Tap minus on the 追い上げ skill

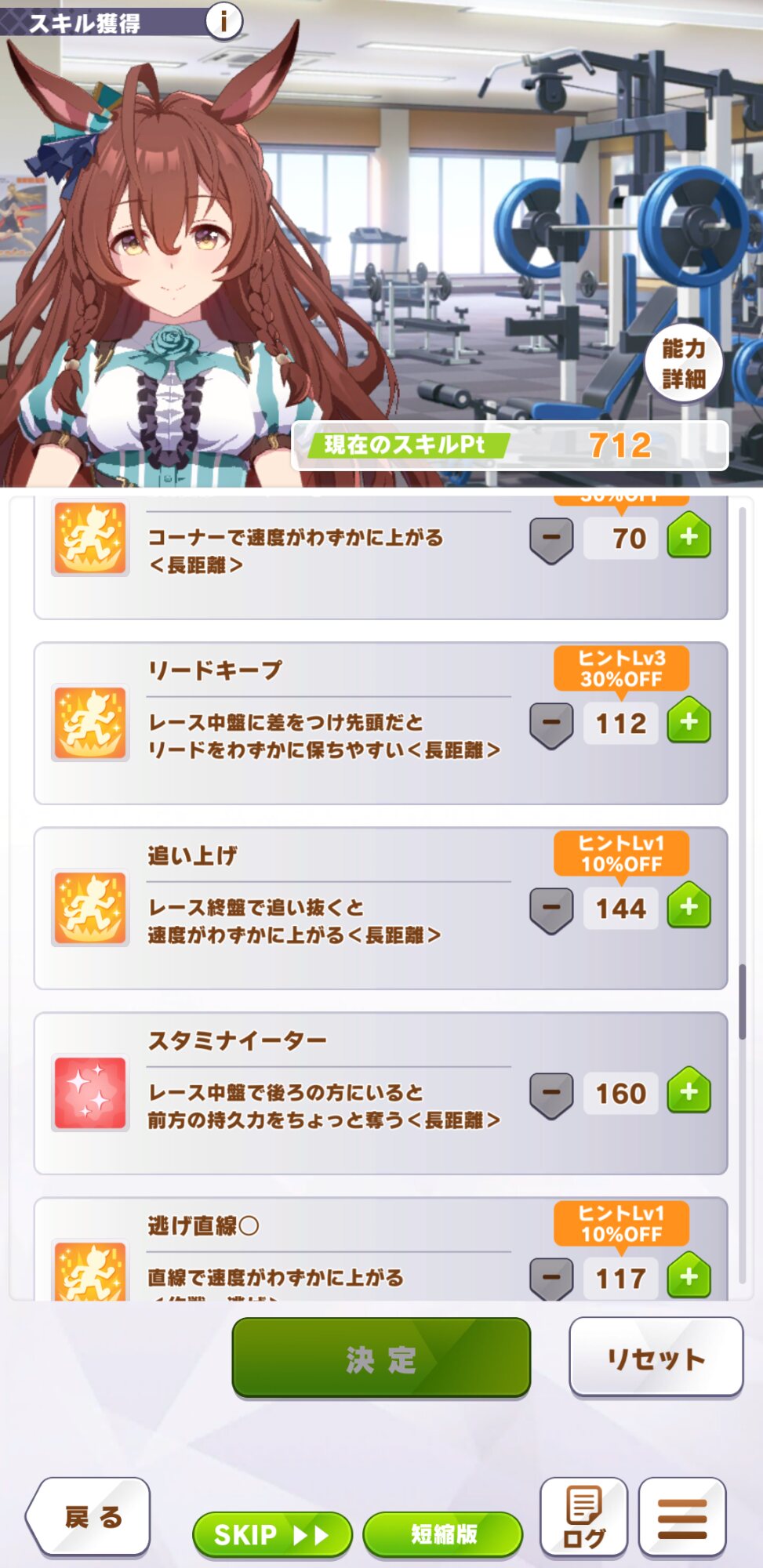tap(551, 909)
